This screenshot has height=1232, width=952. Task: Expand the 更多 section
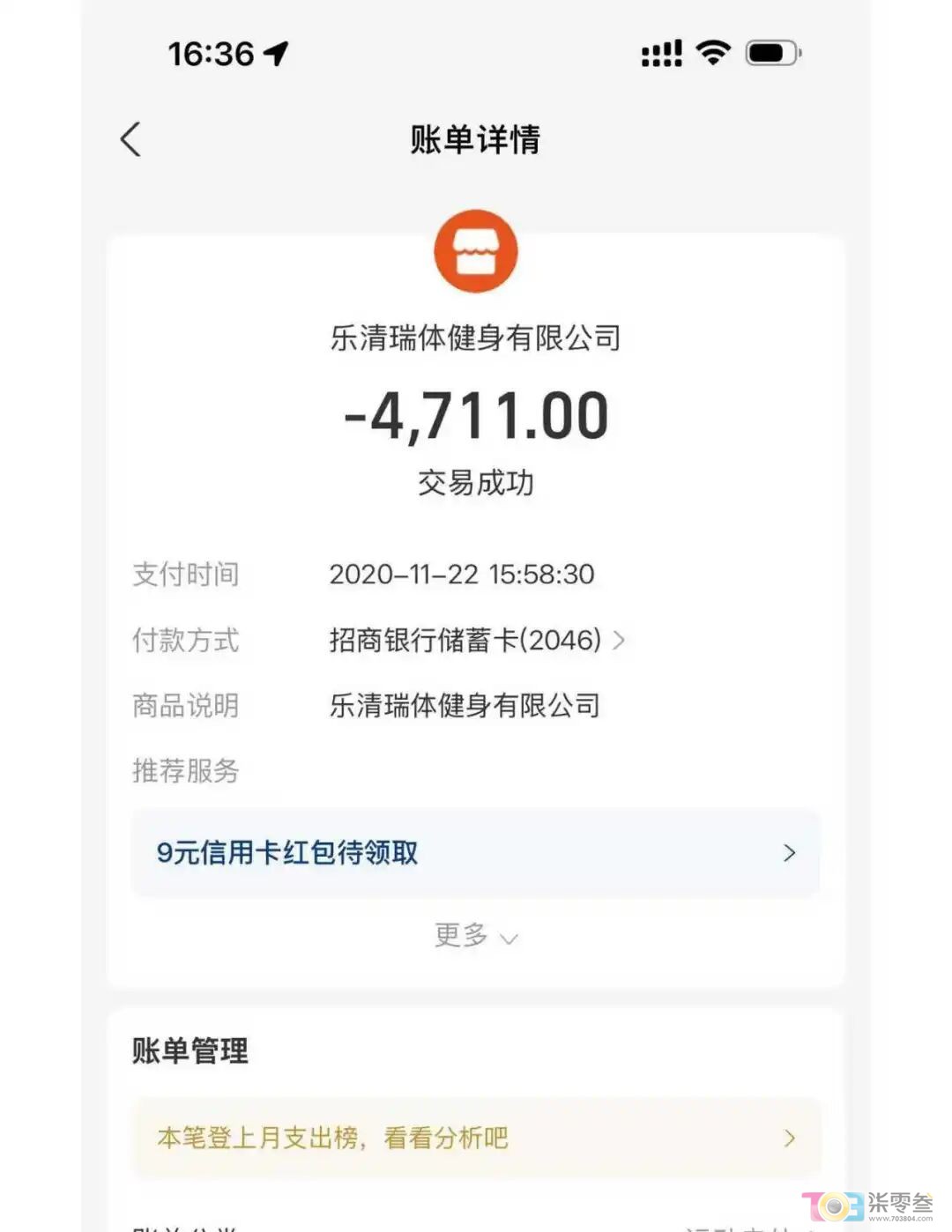pos(476,935)
